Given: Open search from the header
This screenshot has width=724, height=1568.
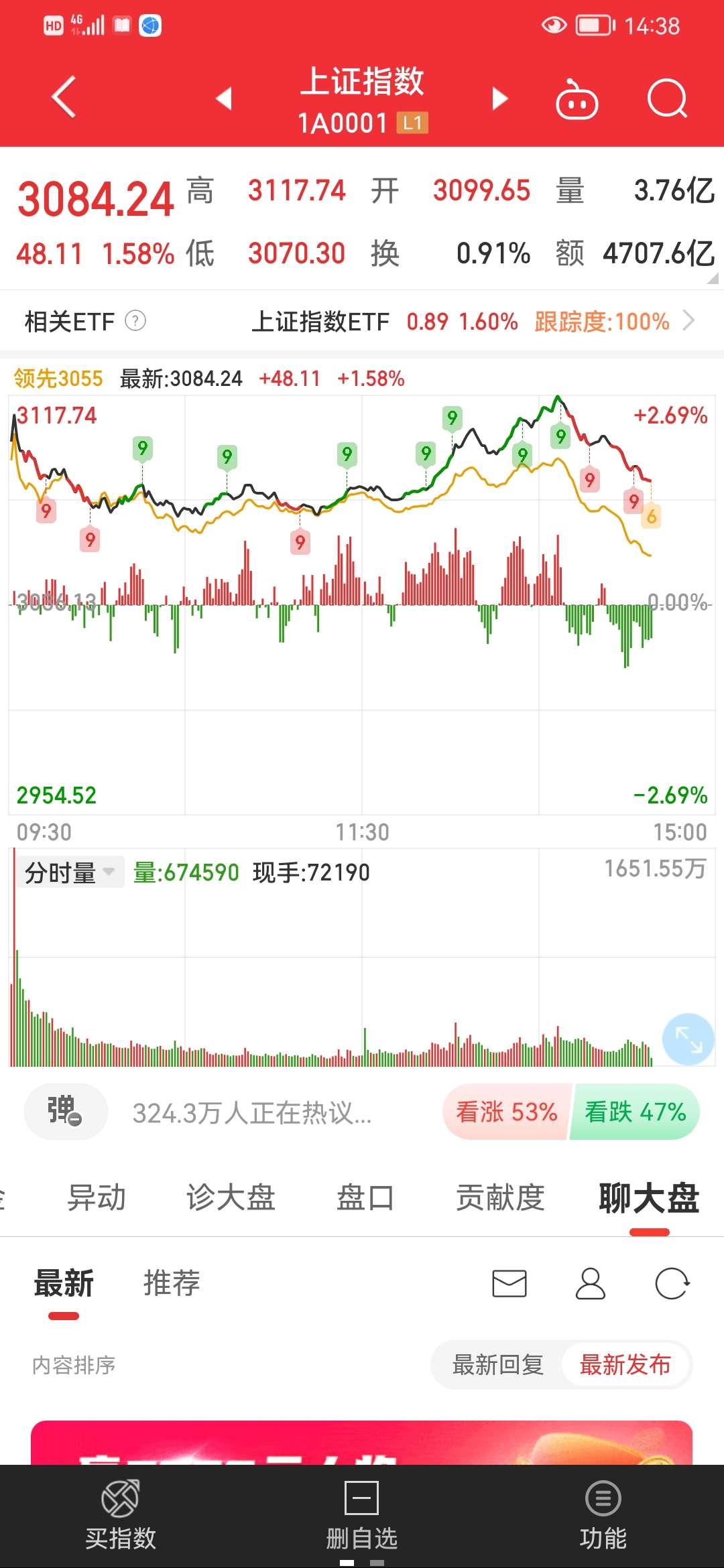Looking at the screenshot, I should tap(667, 99).
